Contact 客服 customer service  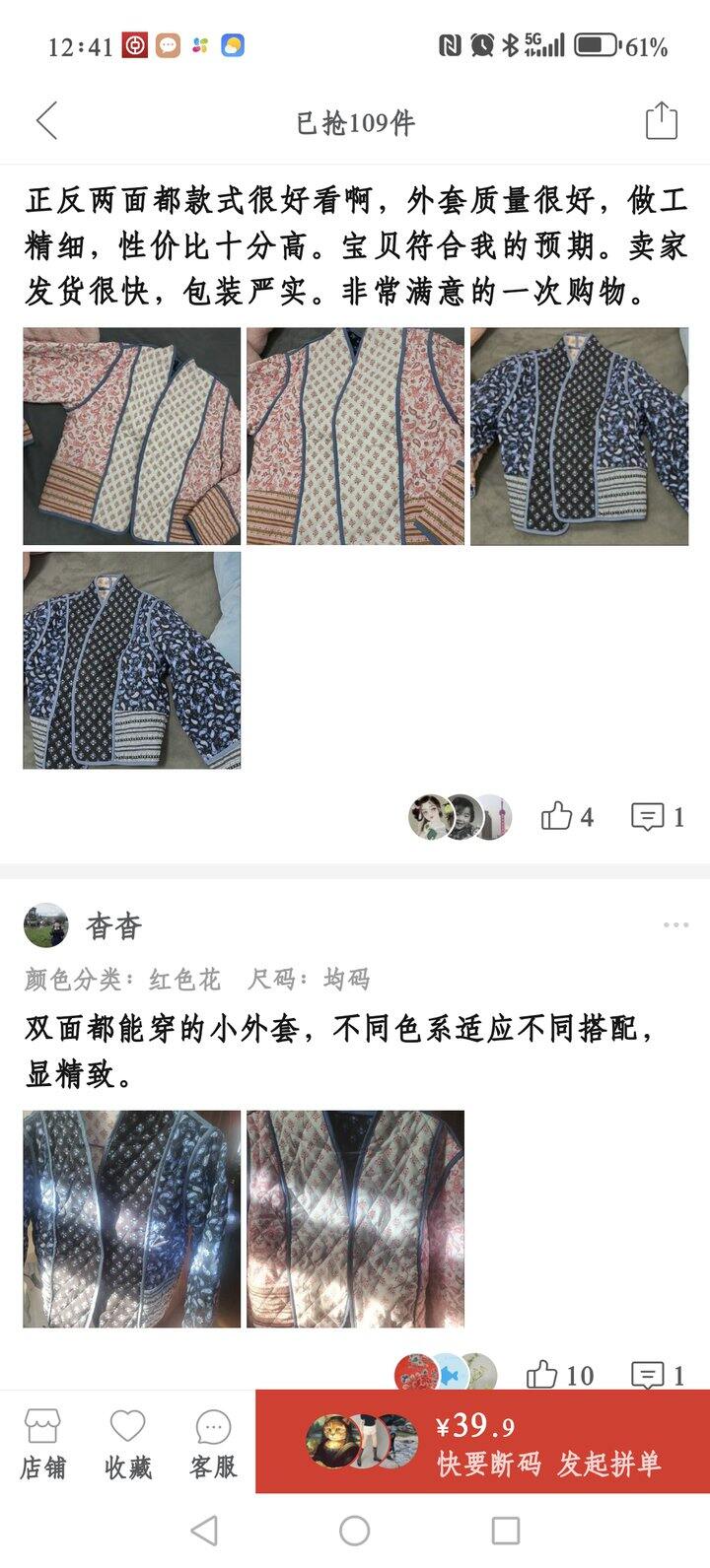[x=213, y=1443]
